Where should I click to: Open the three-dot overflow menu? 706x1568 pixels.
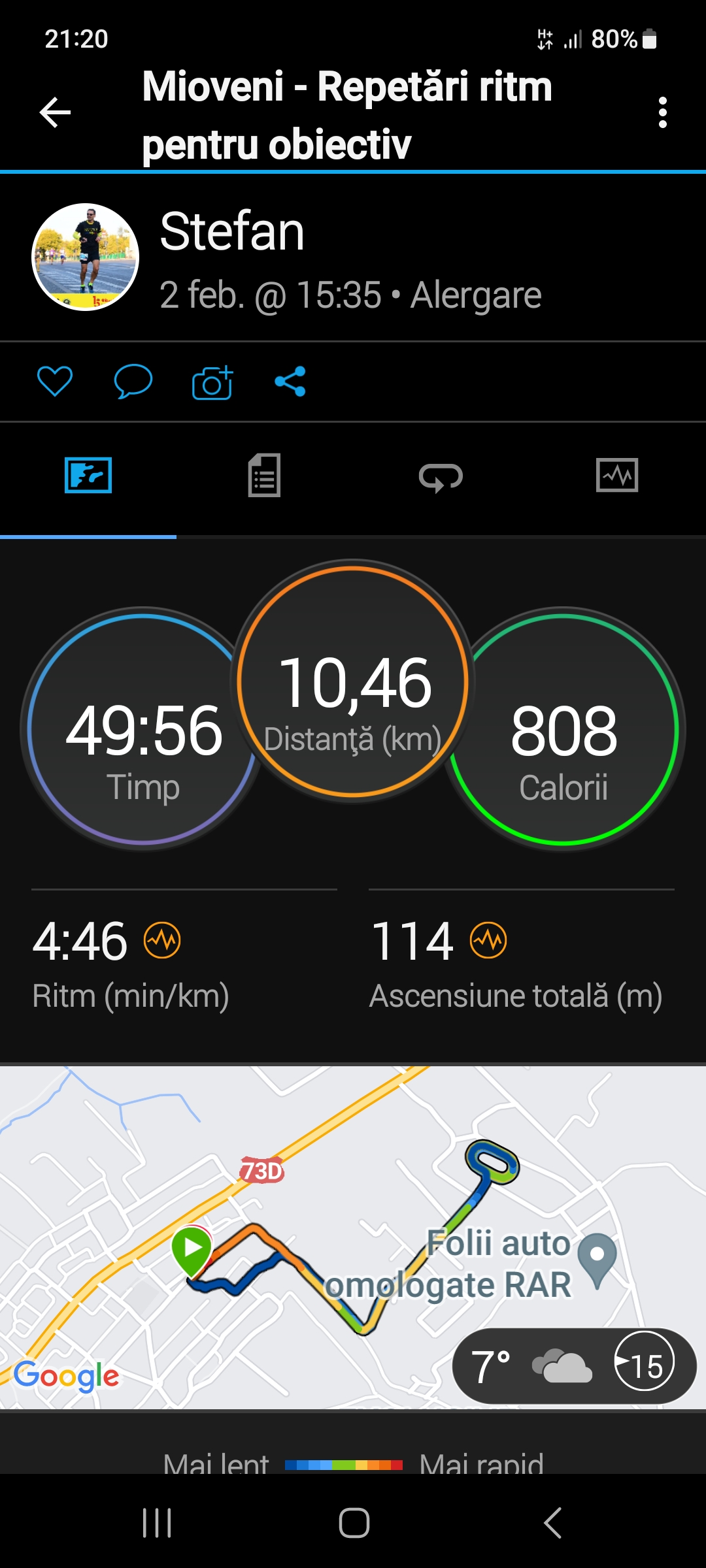(663, 112)
